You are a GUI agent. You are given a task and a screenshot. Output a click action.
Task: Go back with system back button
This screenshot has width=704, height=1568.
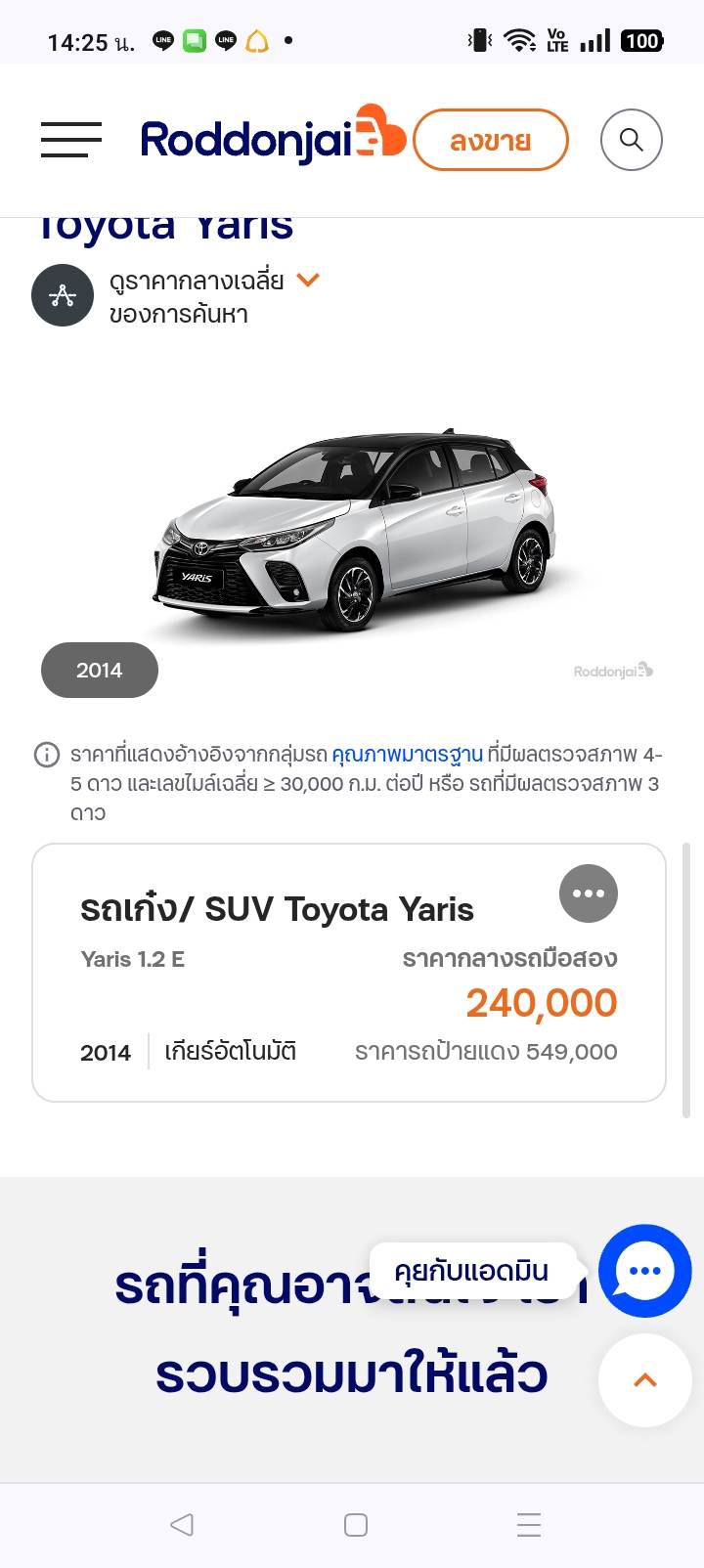[x=181, y=1525]
